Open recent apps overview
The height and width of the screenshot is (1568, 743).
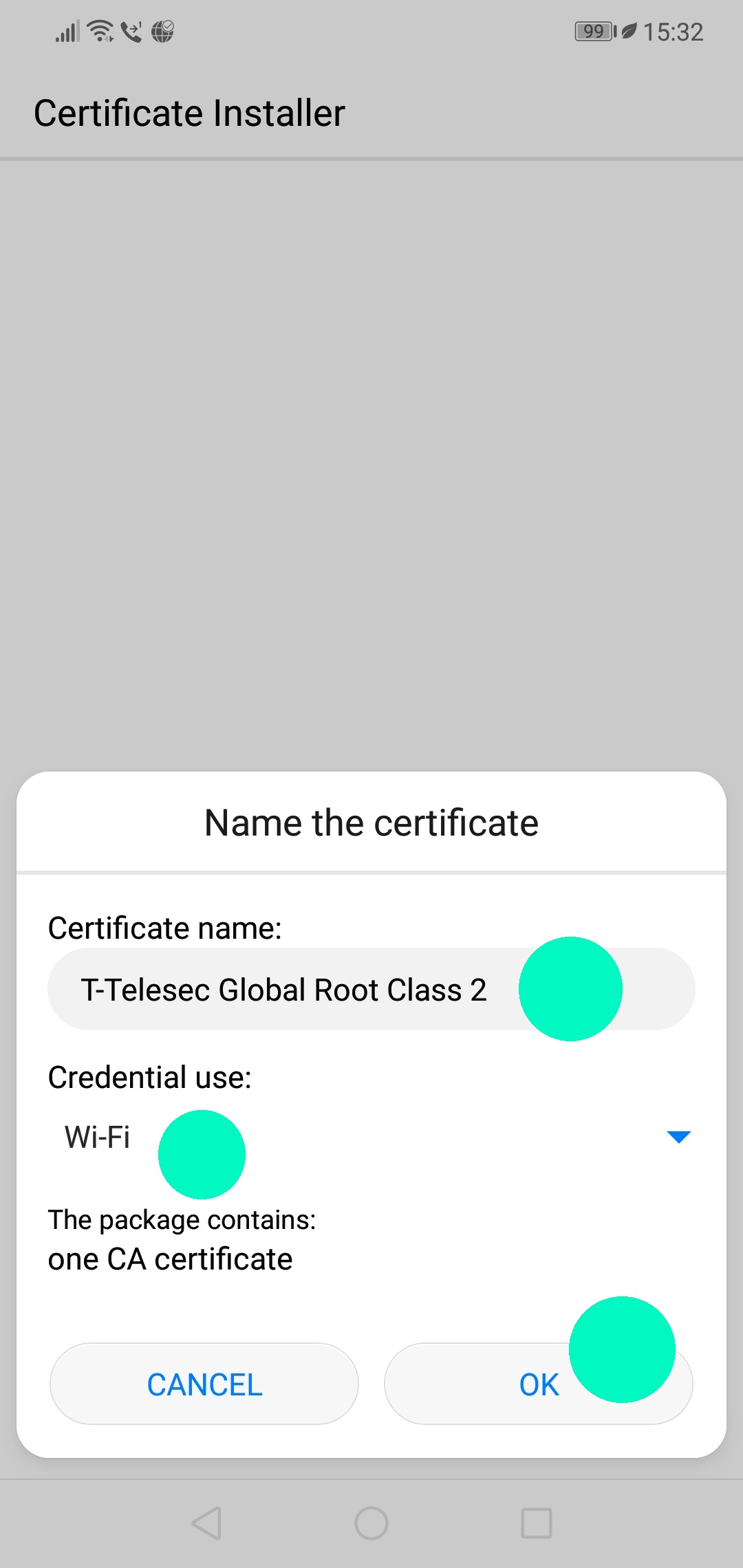point(537,1523)
